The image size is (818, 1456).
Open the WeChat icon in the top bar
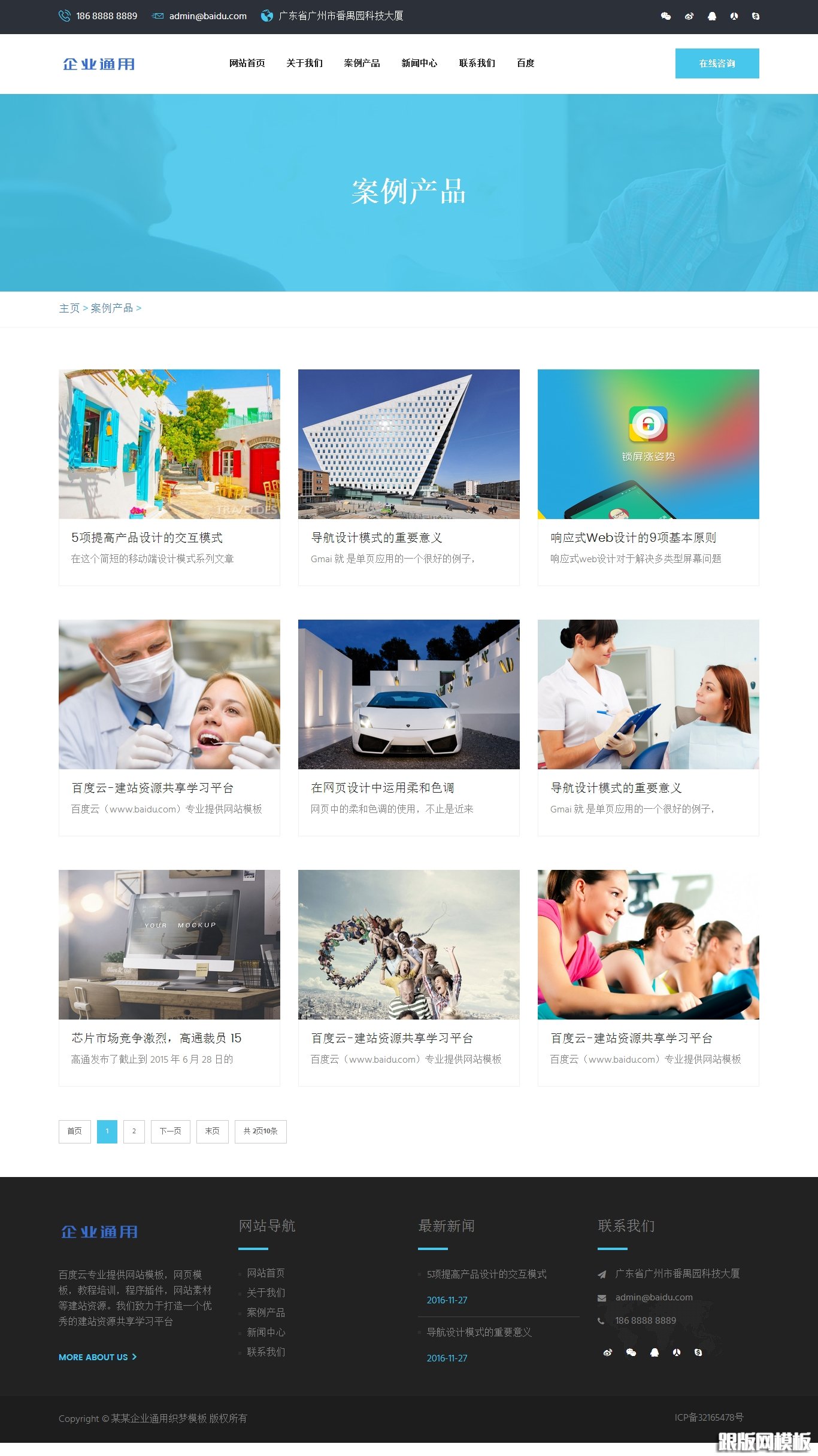[x=665, y=16]
